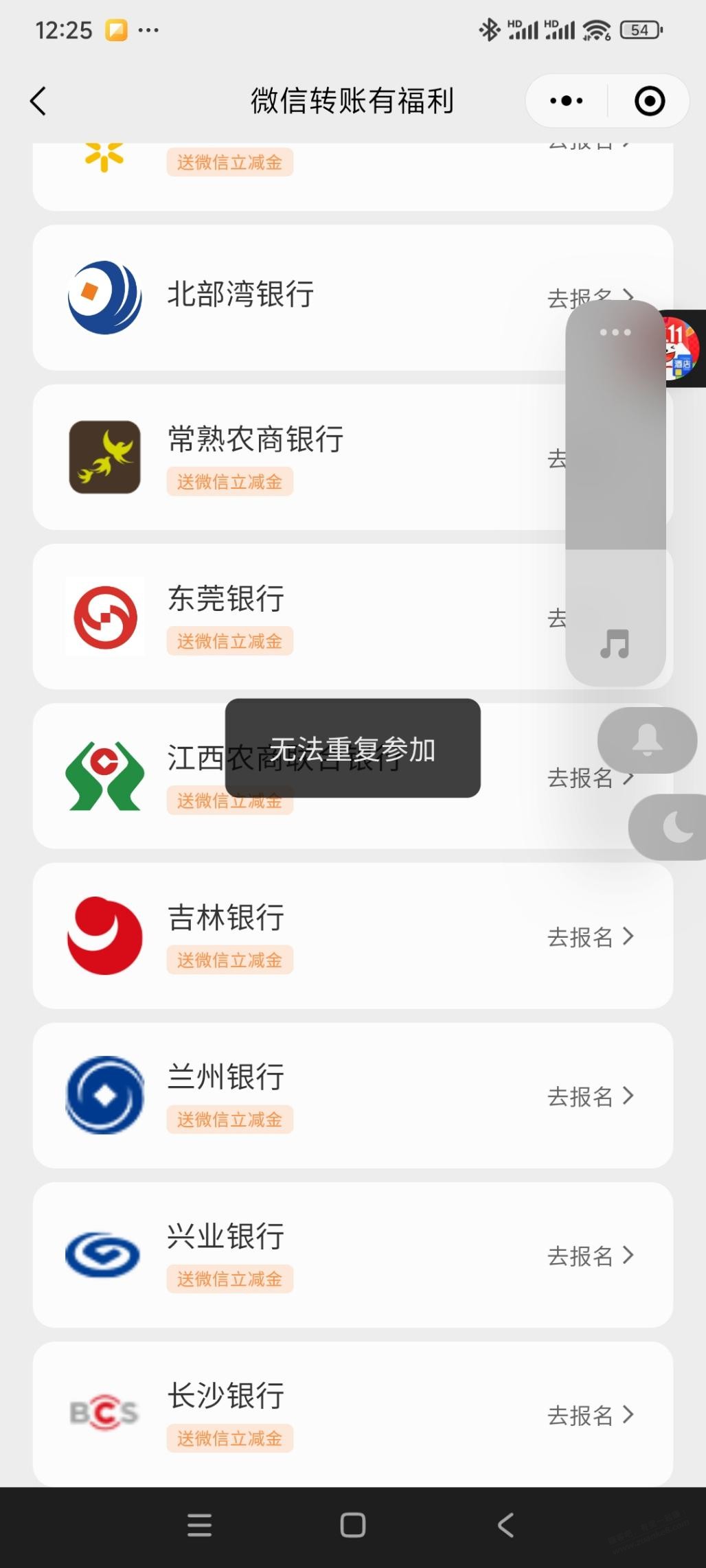Open recent apps from the navigation bar
This screenshot has height=1568, width=706.
[199, 1525]
